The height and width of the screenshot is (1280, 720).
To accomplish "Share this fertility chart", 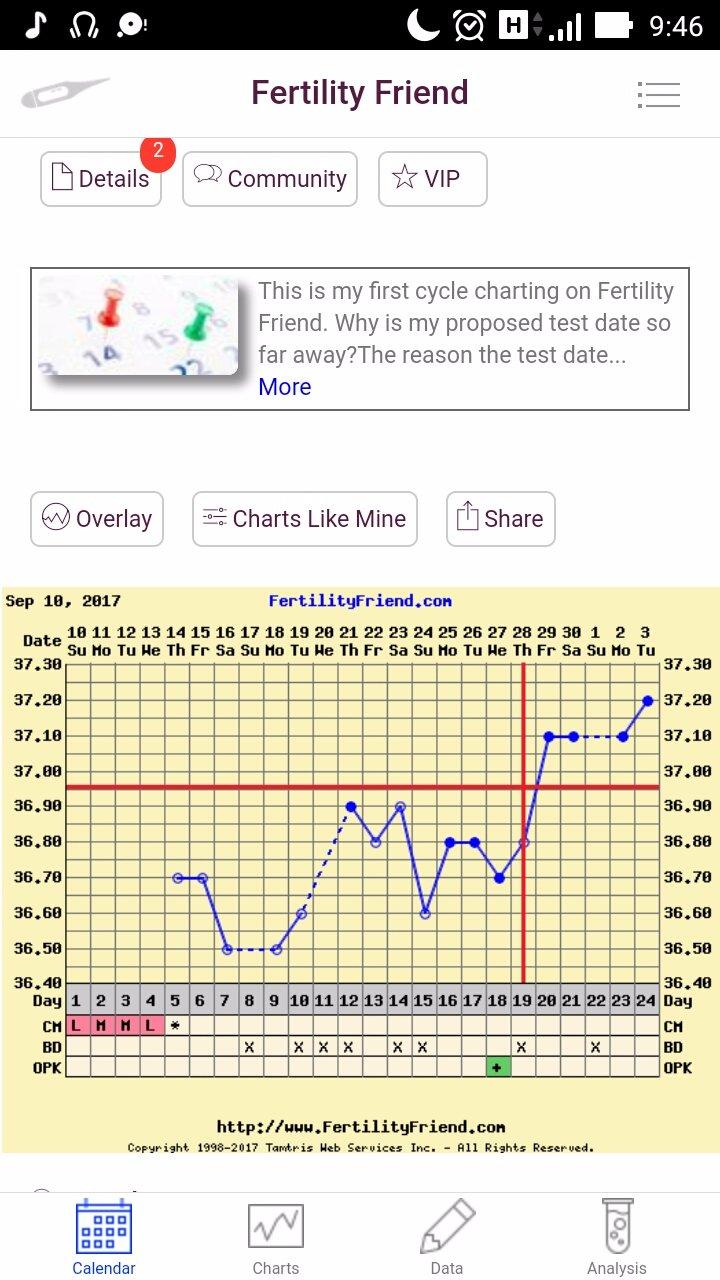I will [x=500, y=519].
